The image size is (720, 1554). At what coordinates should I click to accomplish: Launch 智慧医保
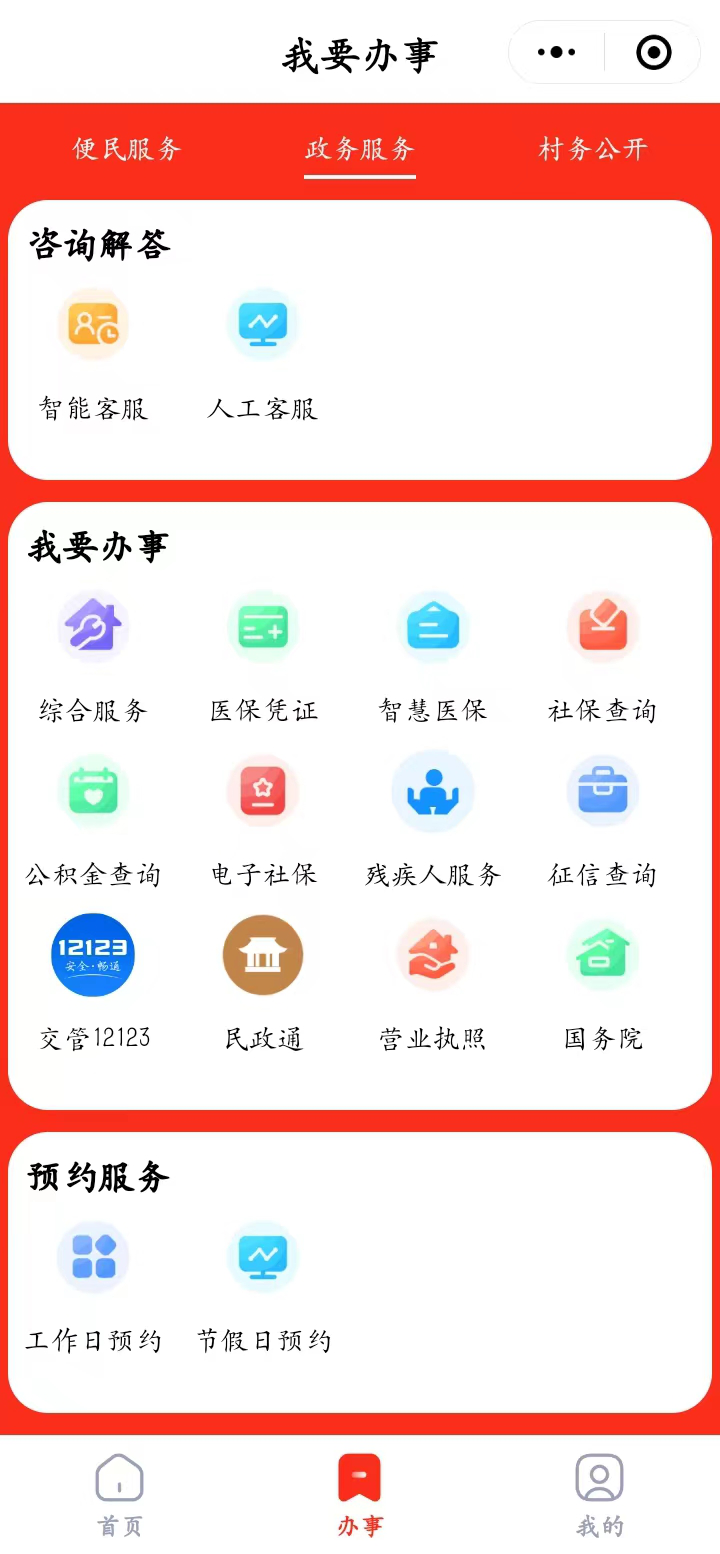[433, 657]
